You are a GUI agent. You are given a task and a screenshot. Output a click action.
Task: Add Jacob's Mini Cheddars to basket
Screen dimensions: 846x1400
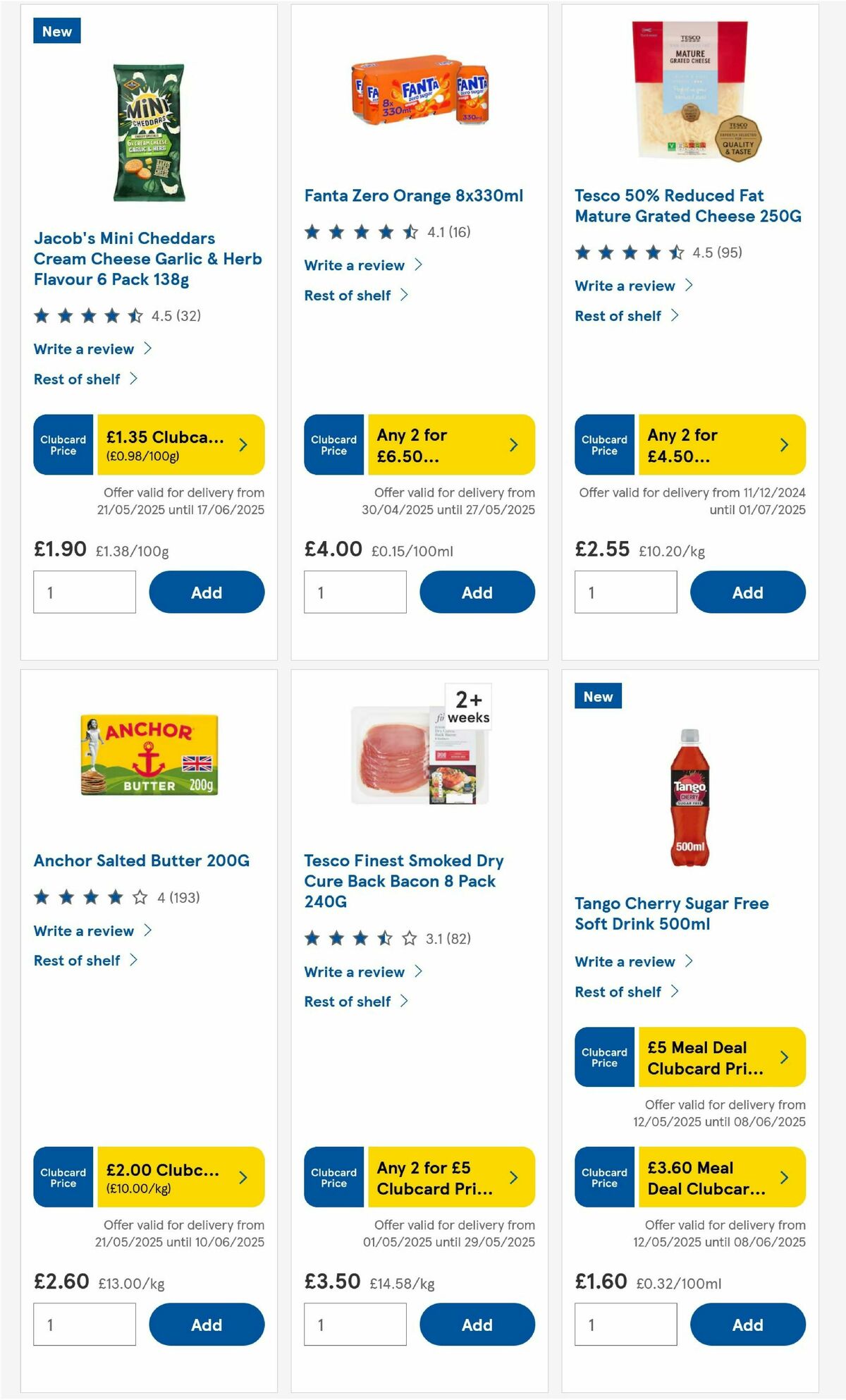(x=205, y=592)
